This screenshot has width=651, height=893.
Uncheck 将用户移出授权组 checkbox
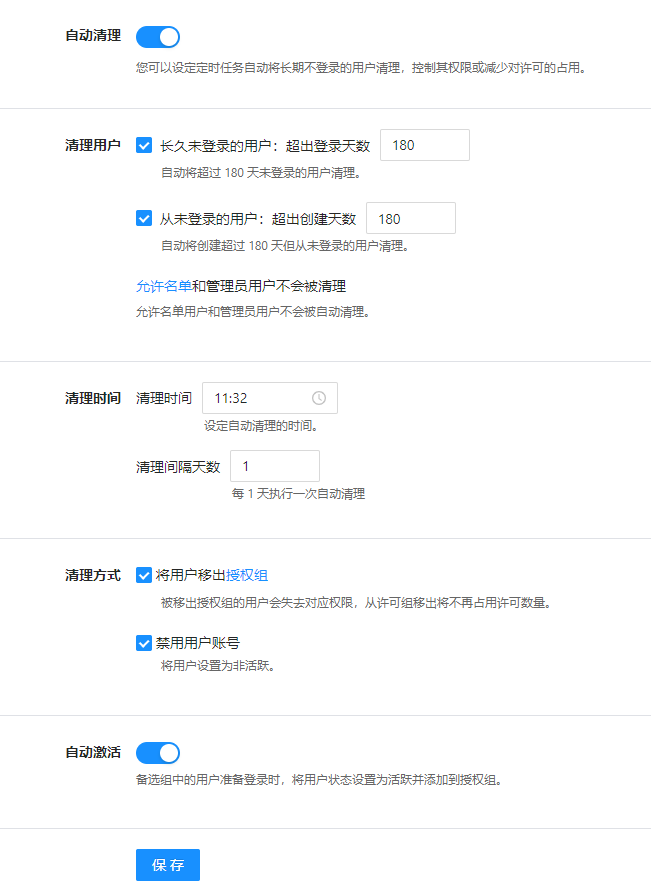[144, 575]
